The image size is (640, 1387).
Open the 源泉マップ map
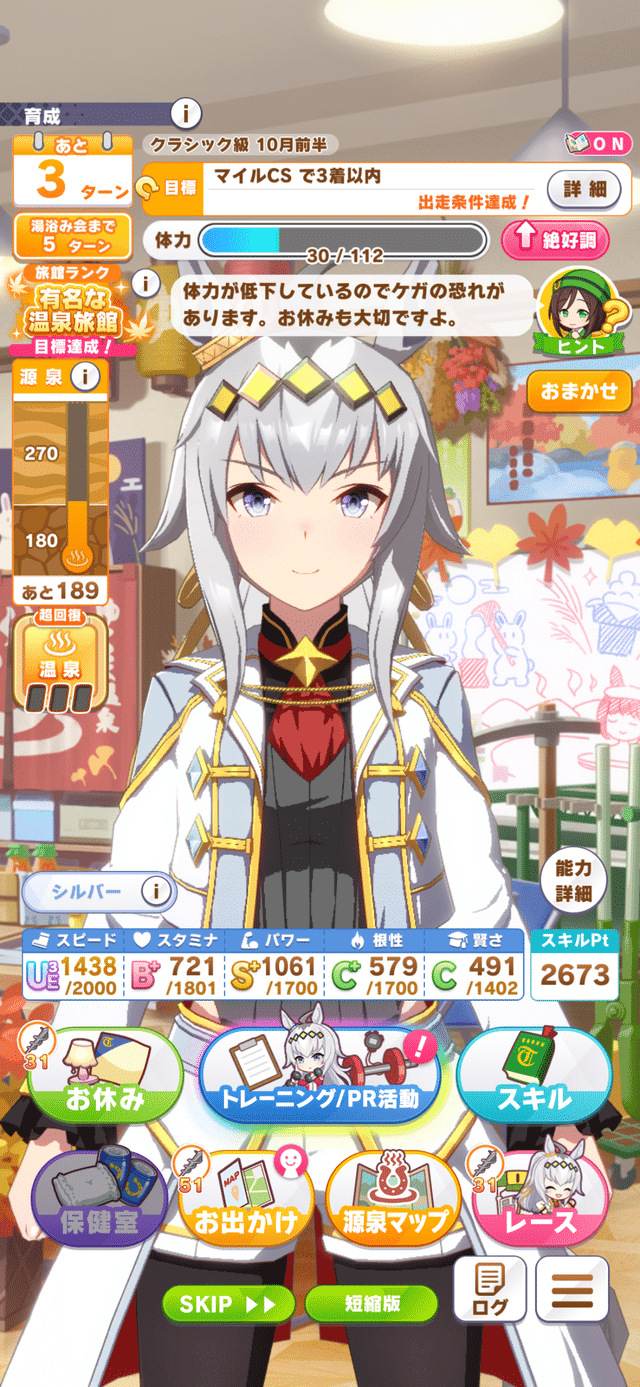point(391,1197)
